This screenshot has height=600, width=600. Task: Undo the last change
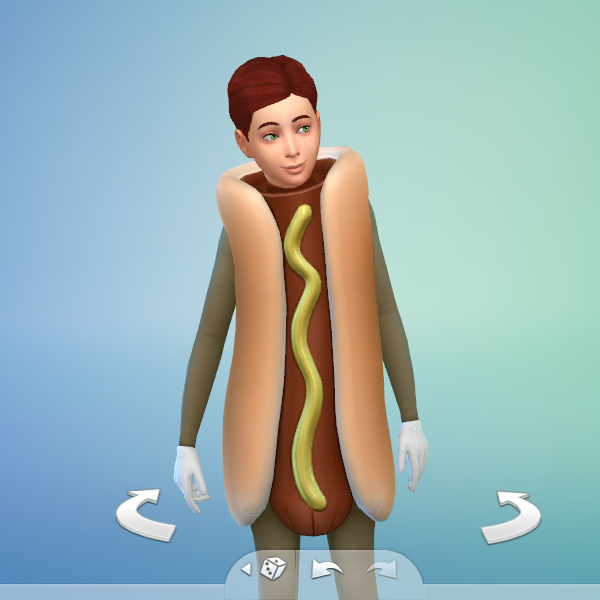[326, 570]
